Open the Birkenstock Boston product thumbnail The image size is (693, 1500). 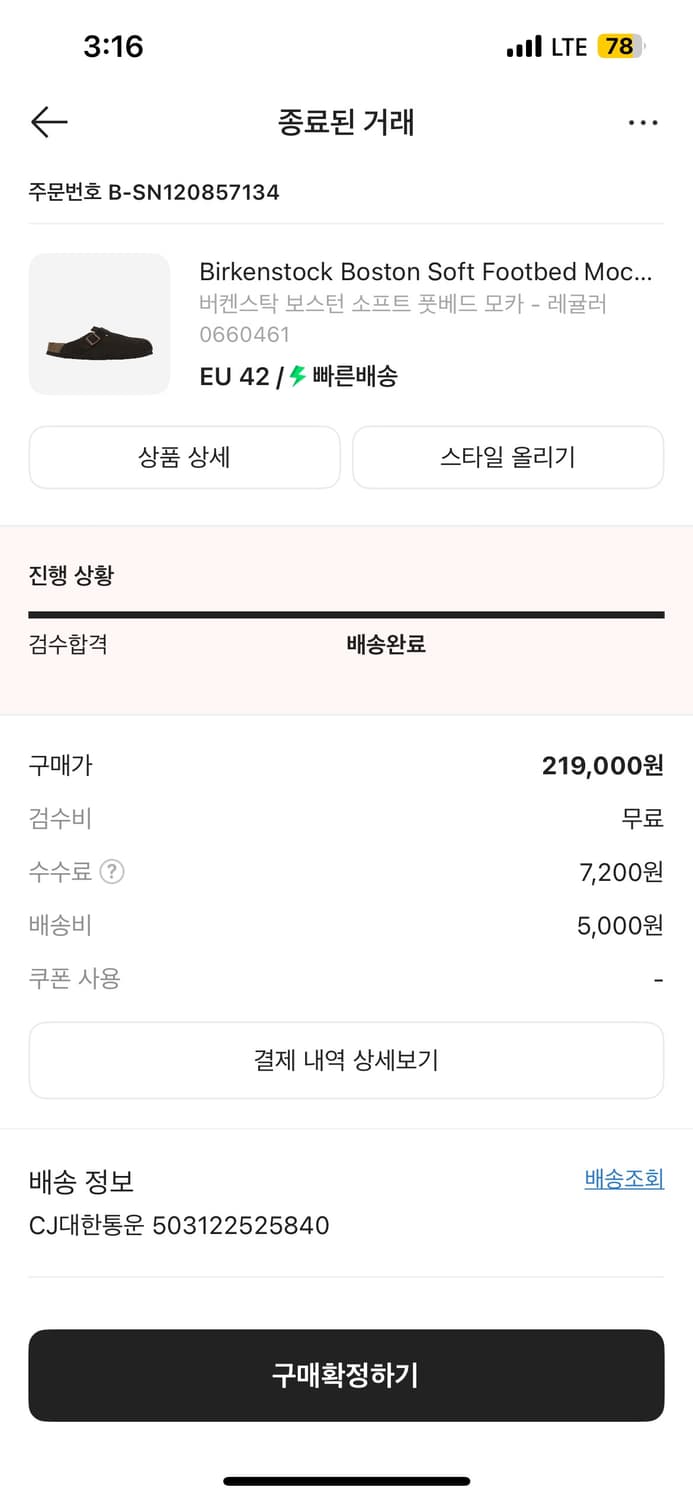pyautogui.click(x=99, y=324)
